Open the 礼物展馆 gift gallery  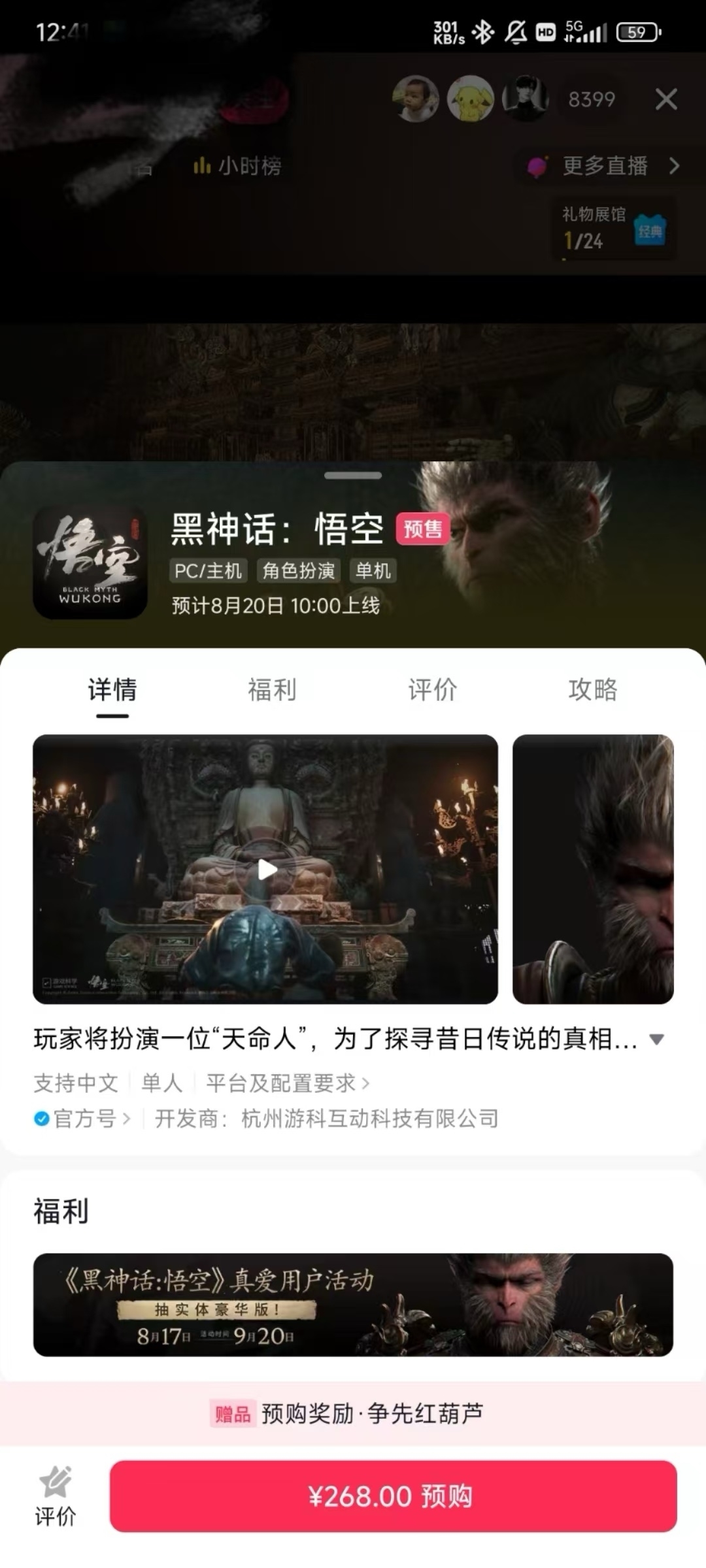pos(612,229)
